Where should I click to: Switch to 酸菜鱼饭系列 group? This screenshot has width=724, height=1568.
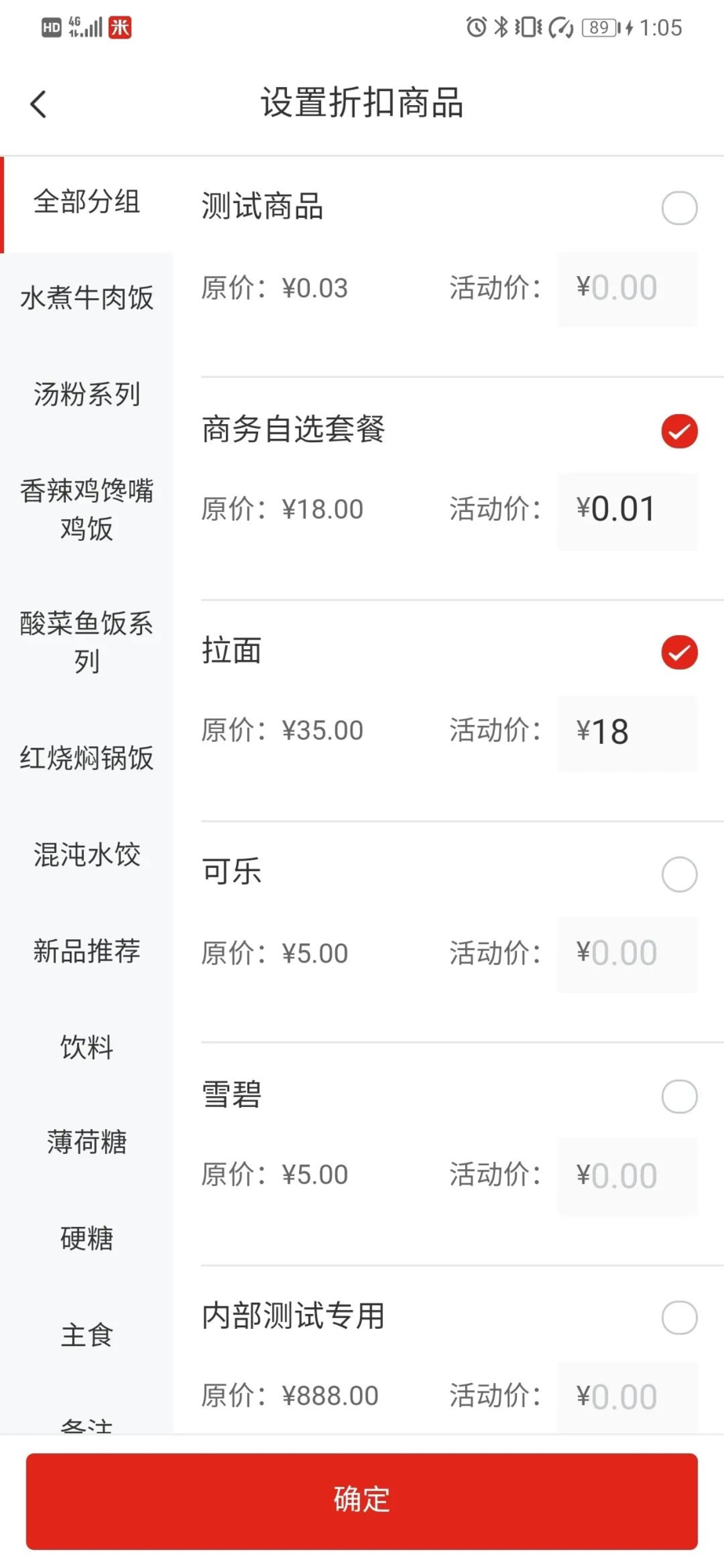pyautogui.click(x=86, y=643)
